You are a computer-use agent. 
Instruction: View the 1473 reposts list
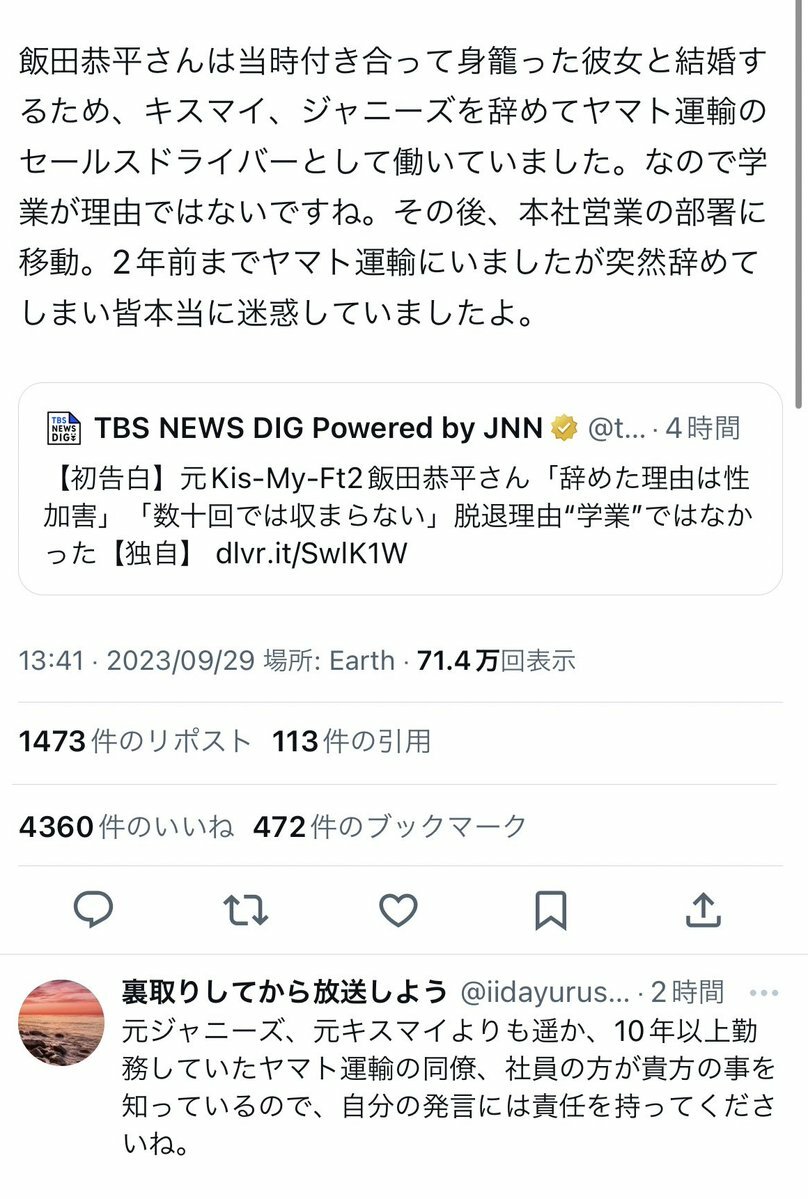point(134,741)
